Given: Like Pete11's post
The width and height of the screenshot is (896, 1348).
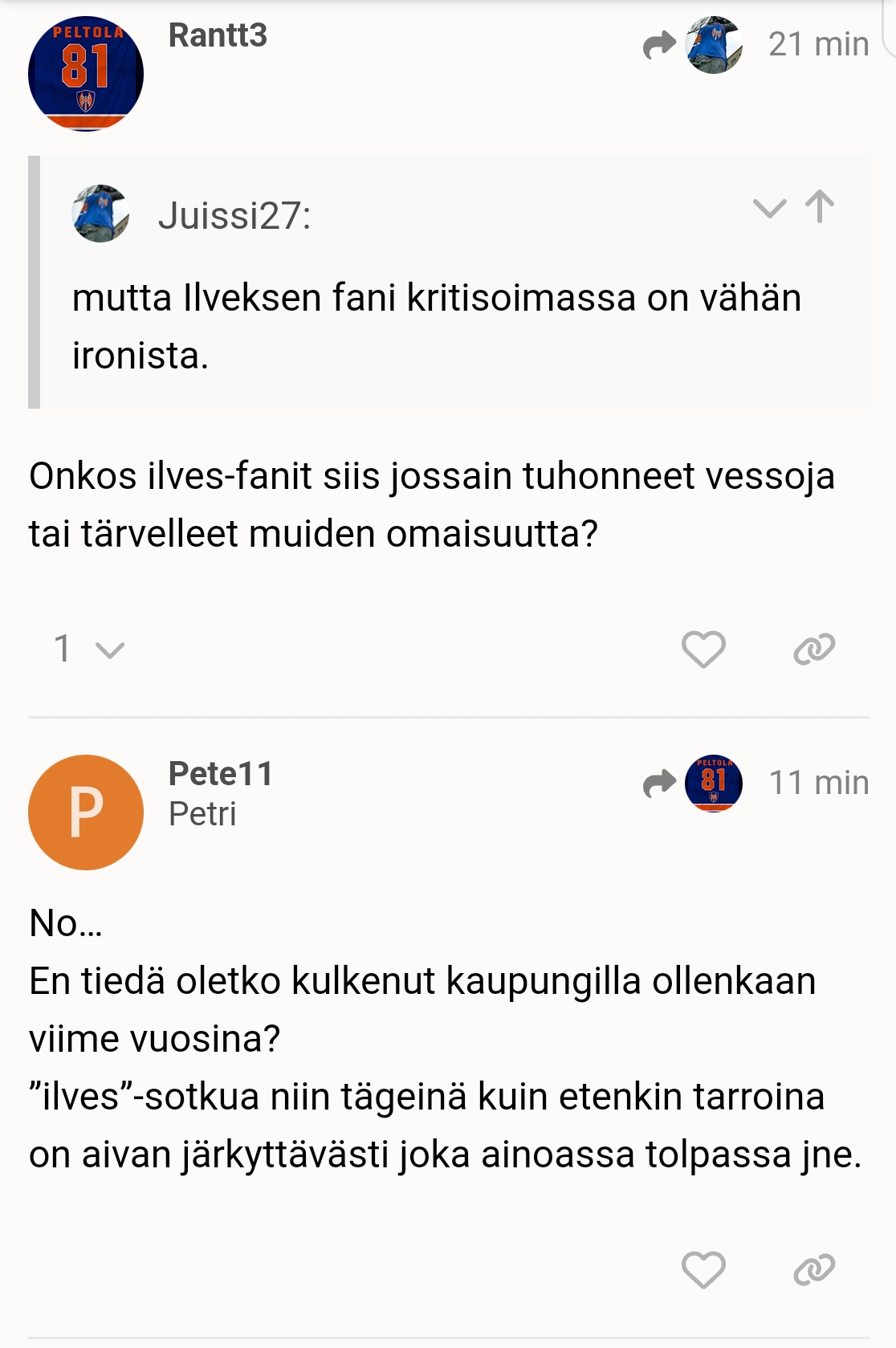Looking at the screenshot, I should pos(703,1269).
